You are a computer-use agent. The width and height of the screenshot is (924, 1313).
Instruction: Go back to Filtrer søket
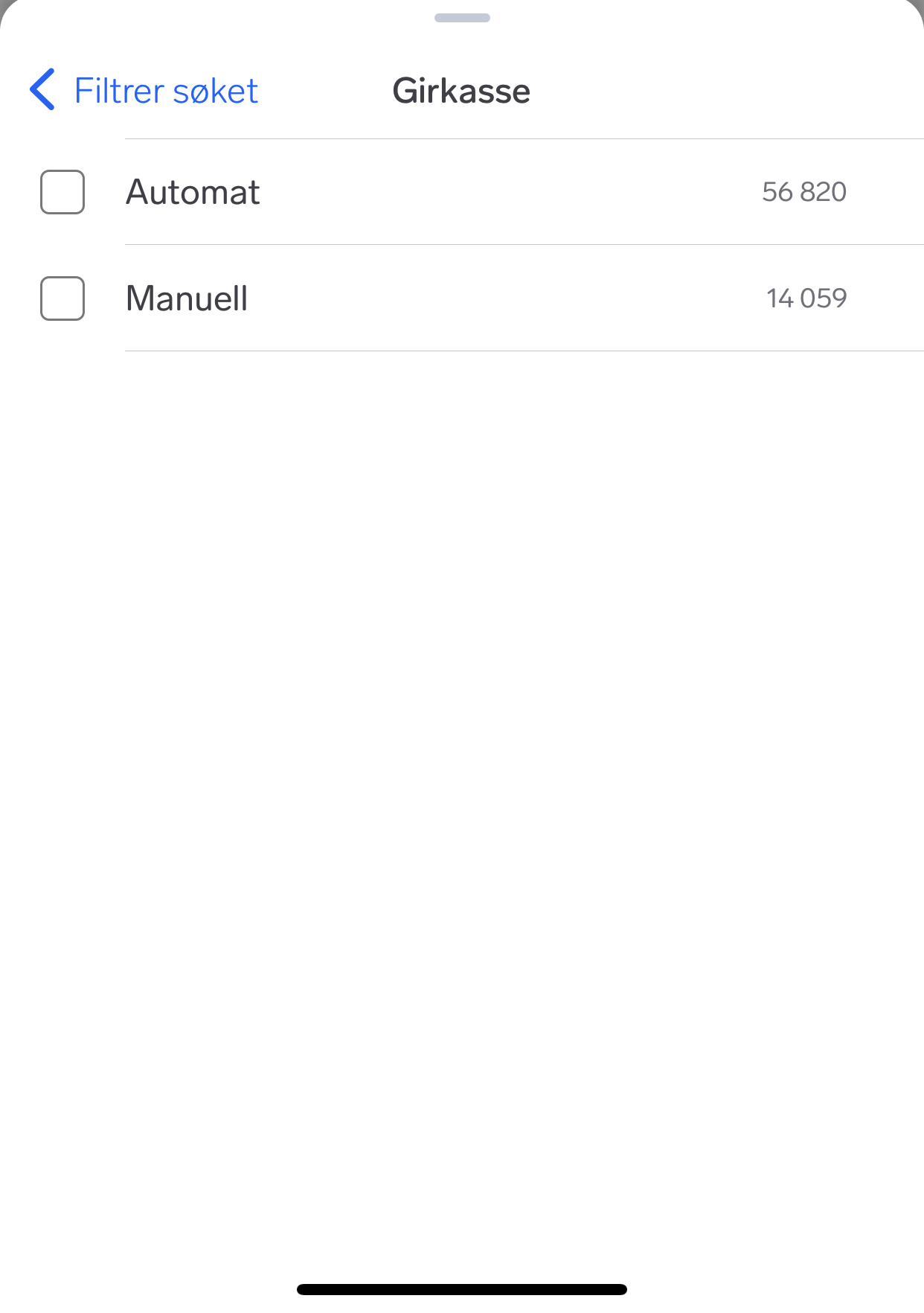(x=144, y=91)
